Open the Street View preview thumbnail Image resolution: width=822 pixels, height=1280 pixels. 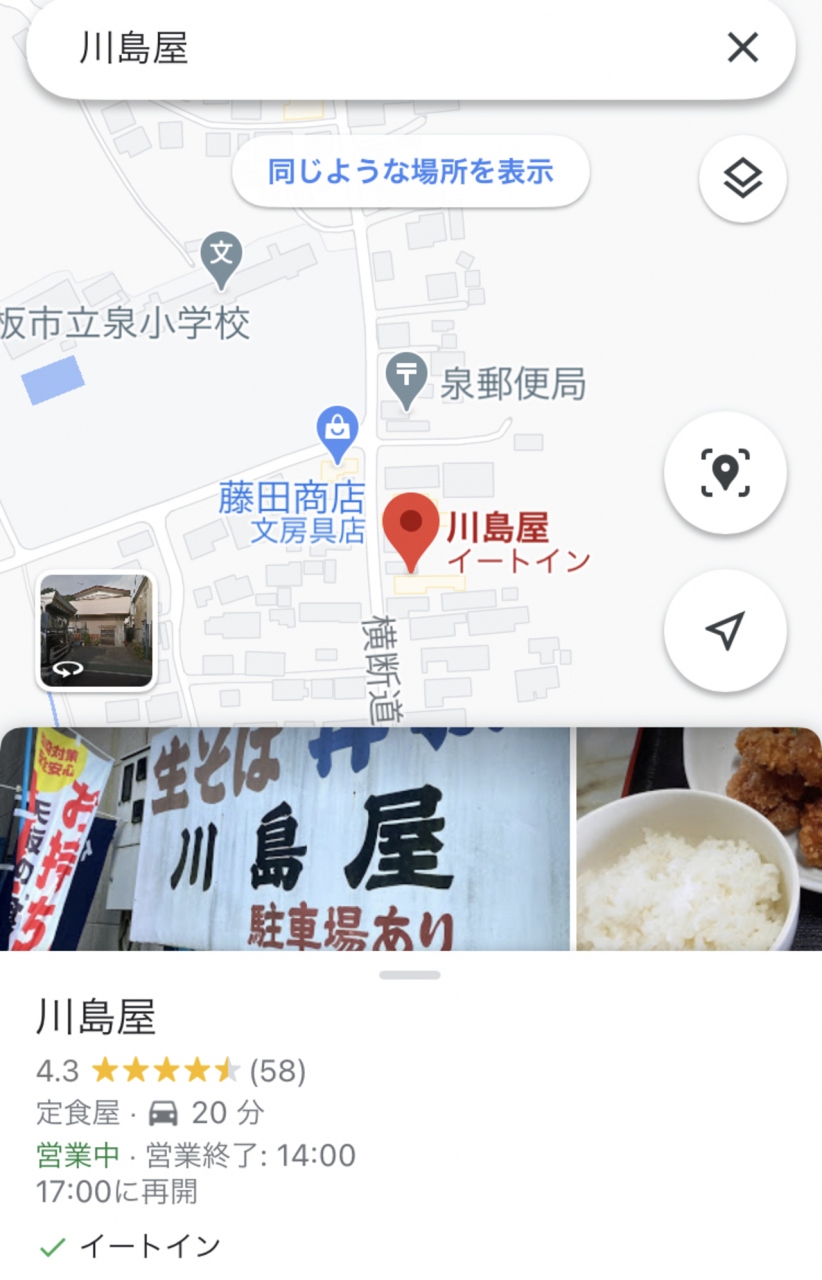(96, 631)
